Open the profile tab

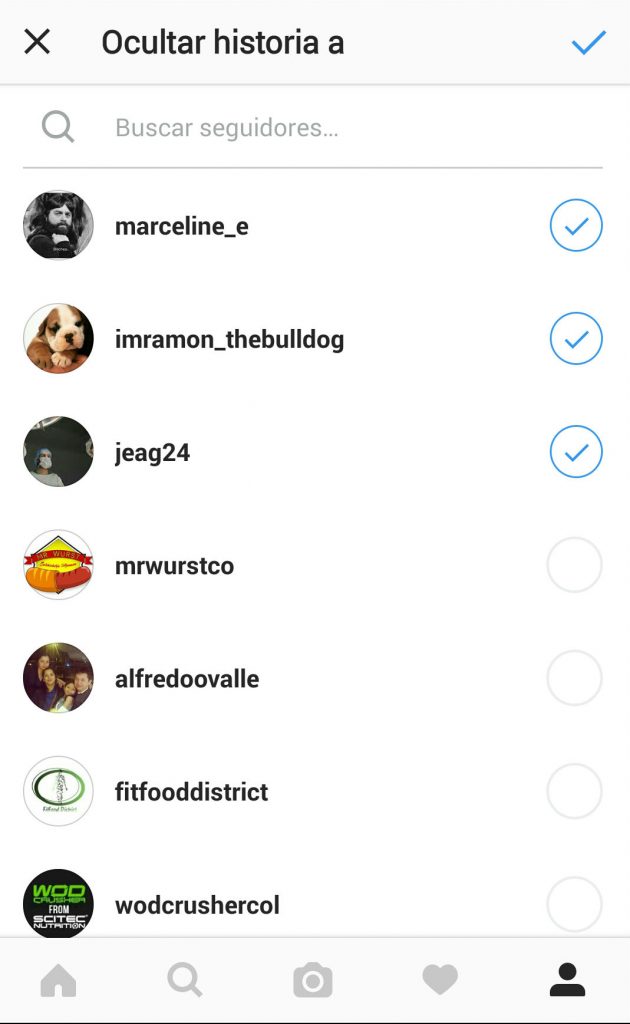click(x=567, y=980)
